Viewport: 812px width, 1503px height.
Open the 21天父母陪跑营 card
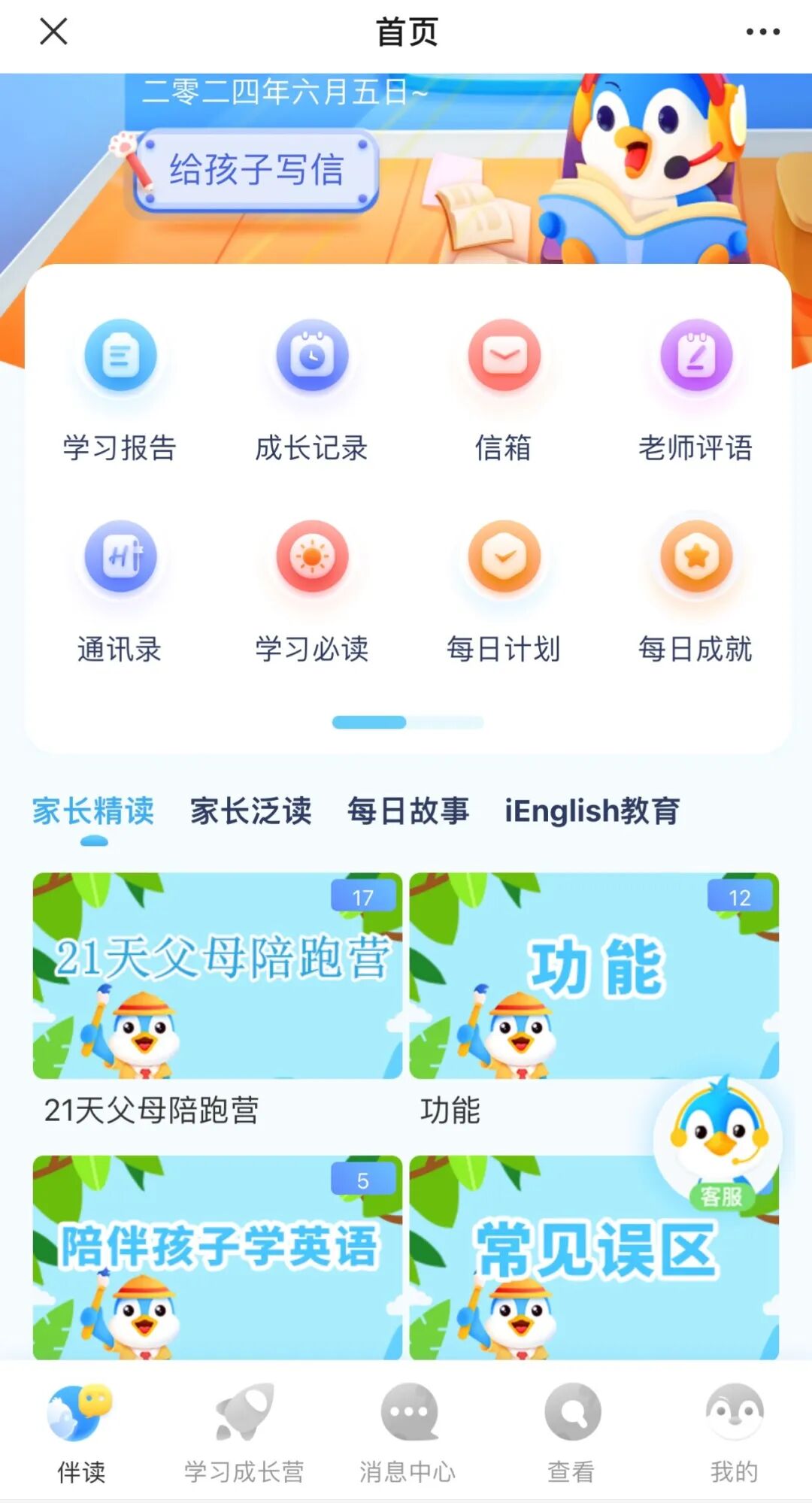[x=217, y=975]
